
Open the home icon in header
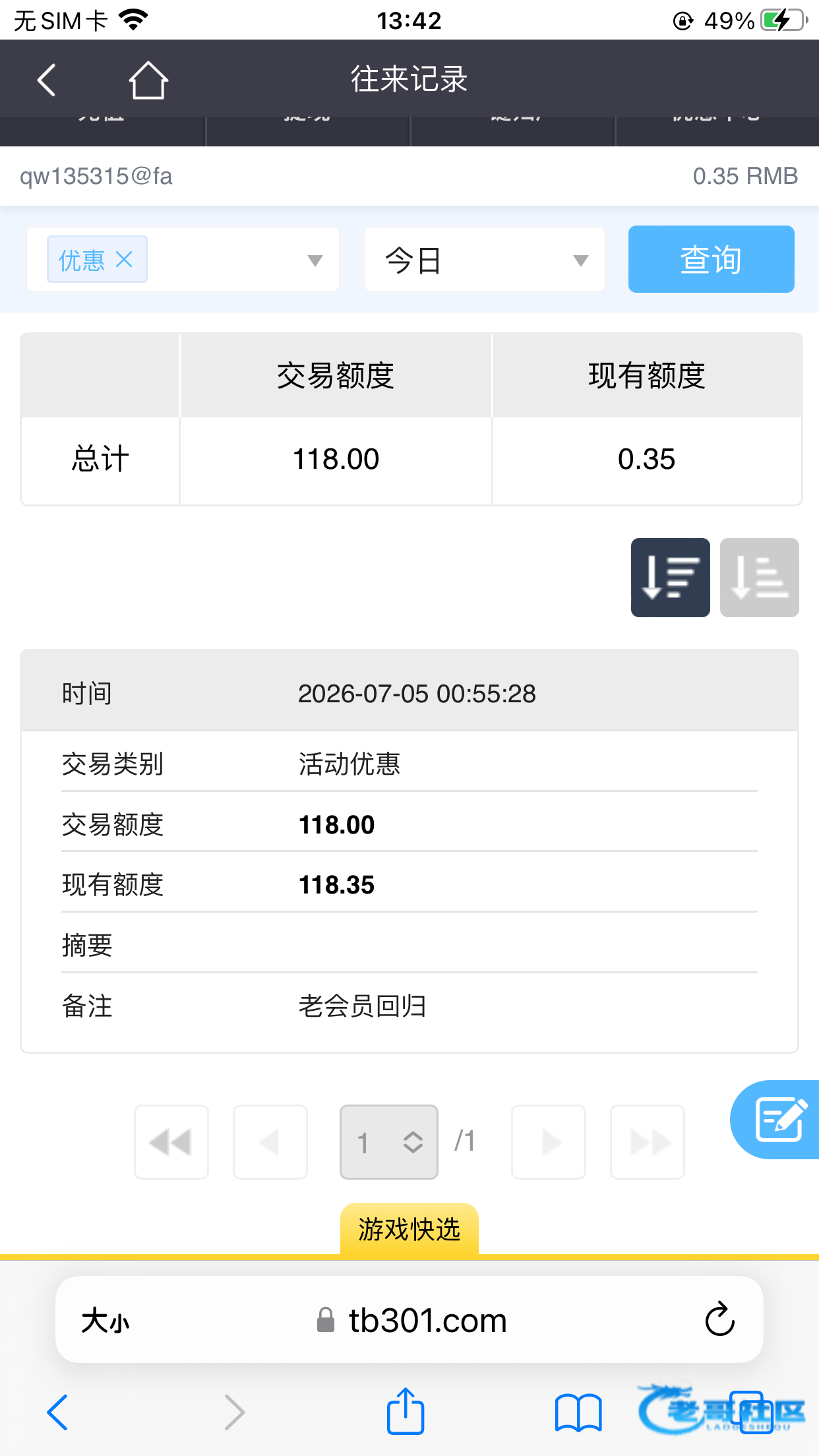[148, 80]
